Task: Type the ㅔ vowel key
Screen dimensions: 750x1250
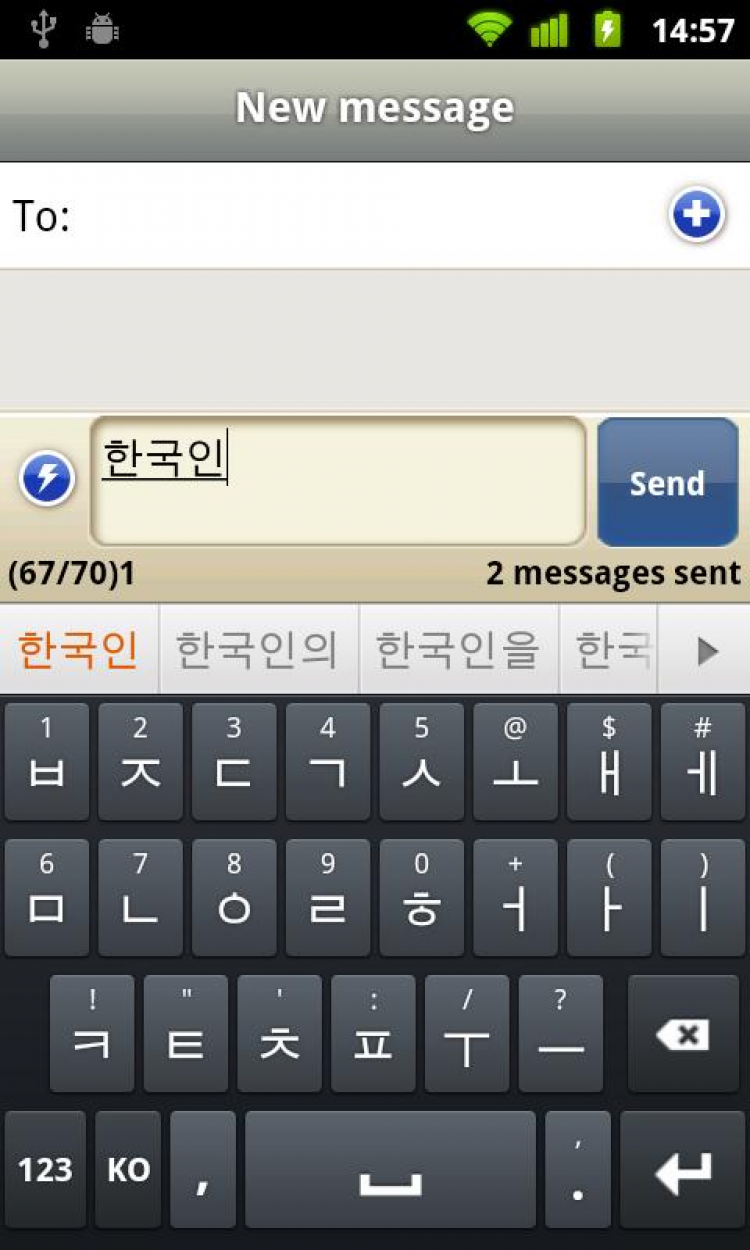Action: (703, 762)
